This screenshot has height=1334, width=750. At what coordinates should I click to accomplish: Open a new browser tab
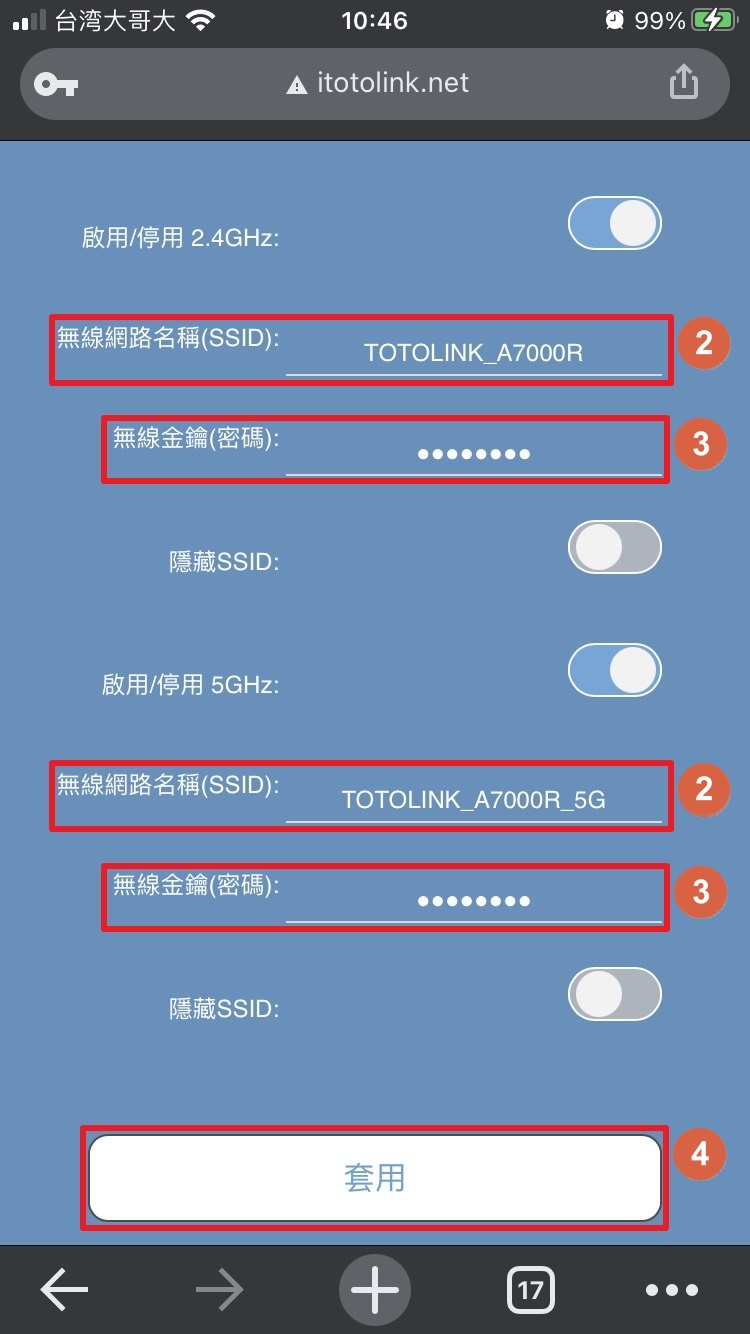(x=375, y=1290)
